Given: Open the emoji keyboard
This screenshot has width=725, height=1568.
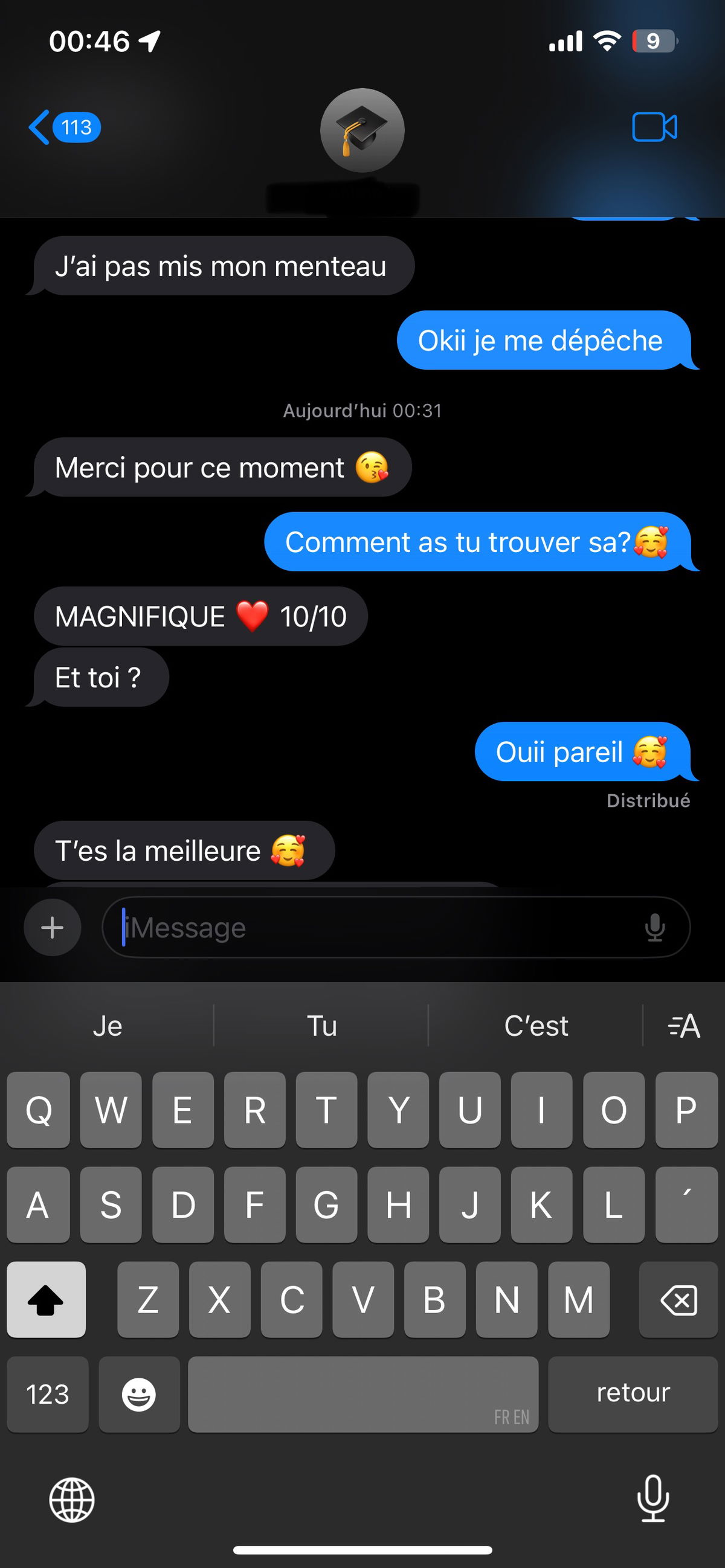Looking at the screenshot, I should pos(139,1394).
